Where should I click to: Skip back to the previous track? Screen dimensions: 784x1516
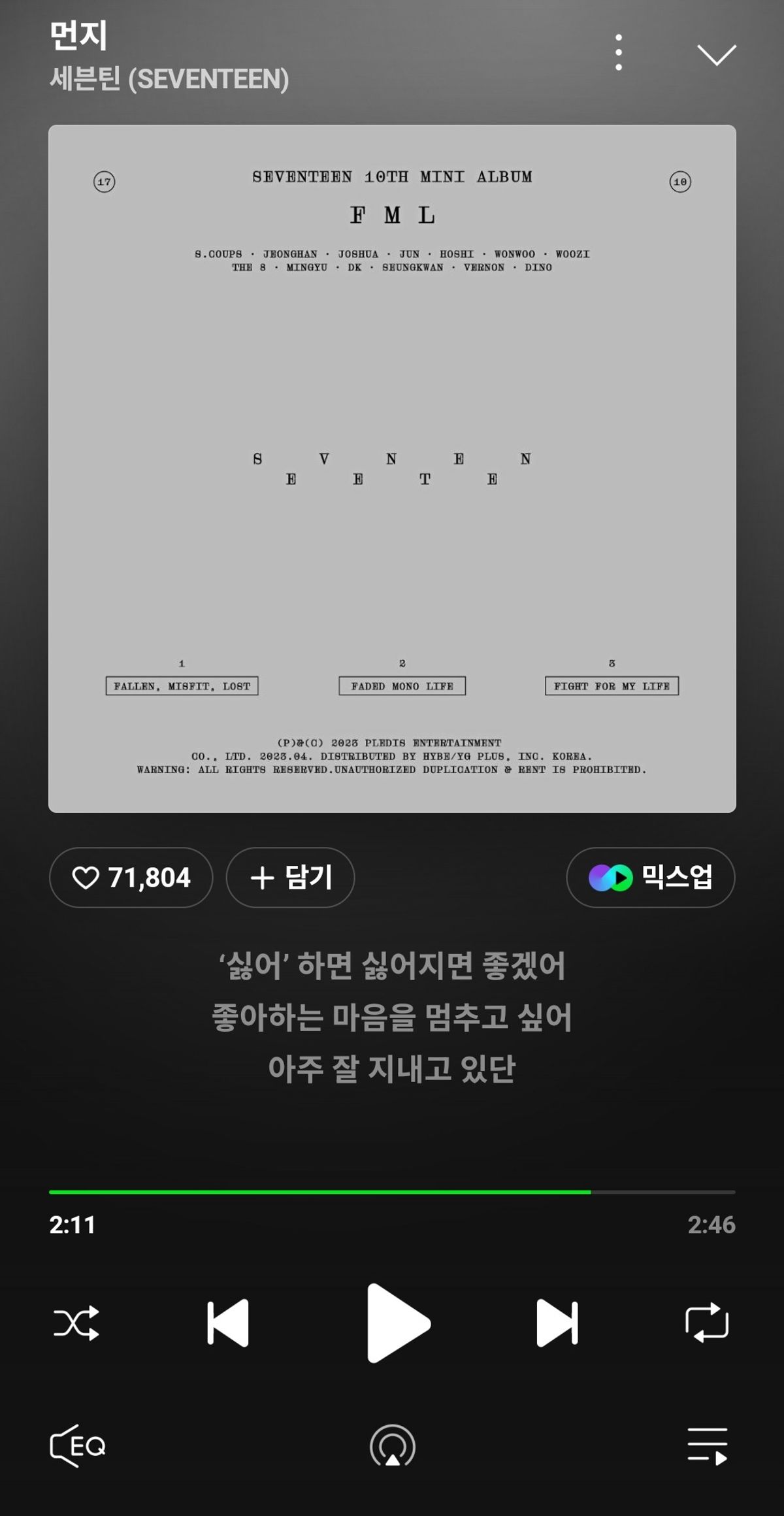(x=228, y=1323)
